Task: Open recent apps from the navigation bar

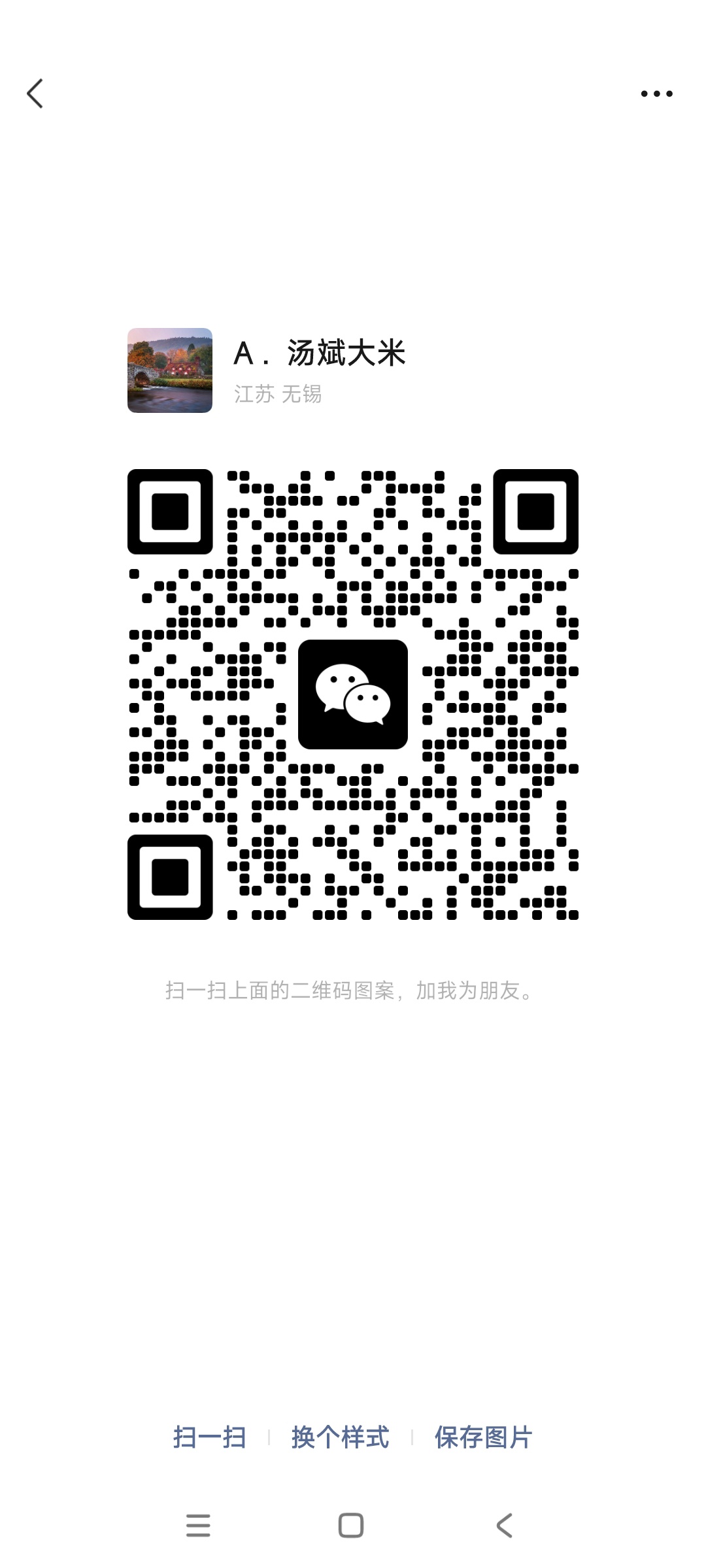Action: (x=198, y=1526)
